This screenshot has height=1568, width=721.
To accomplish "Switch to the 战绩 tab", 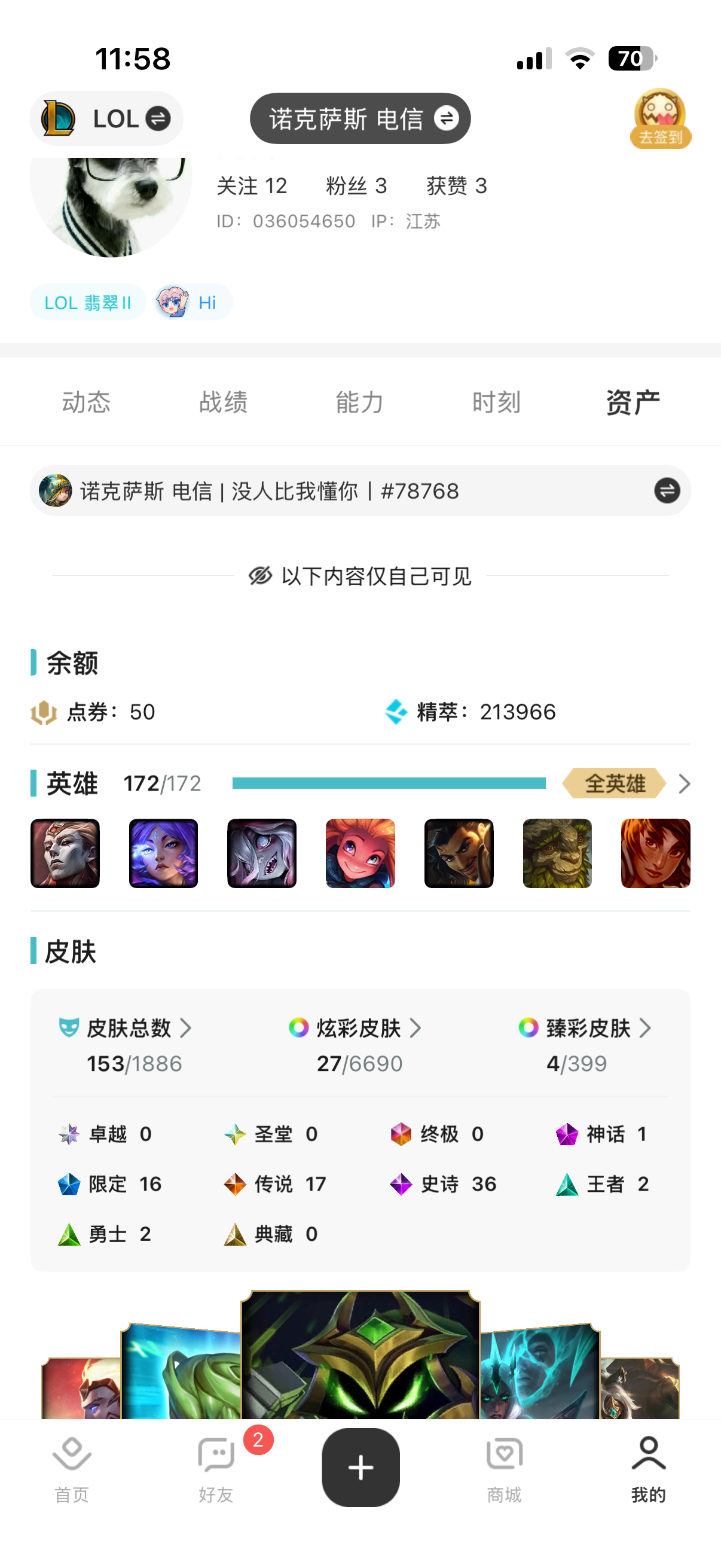I will point(222,402).
